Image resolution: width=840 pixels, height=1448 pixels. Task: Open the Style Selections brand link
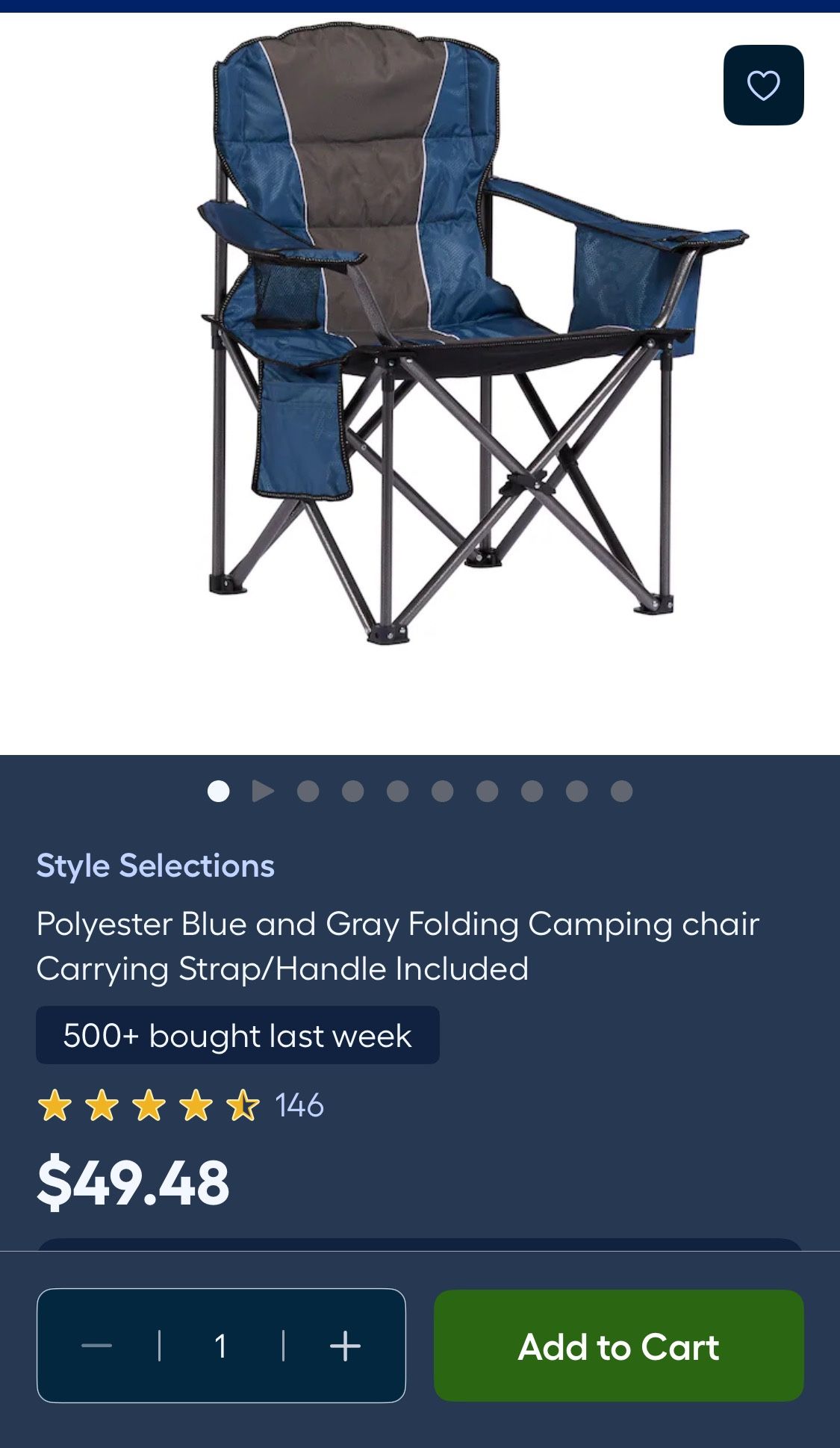(155, 866)
